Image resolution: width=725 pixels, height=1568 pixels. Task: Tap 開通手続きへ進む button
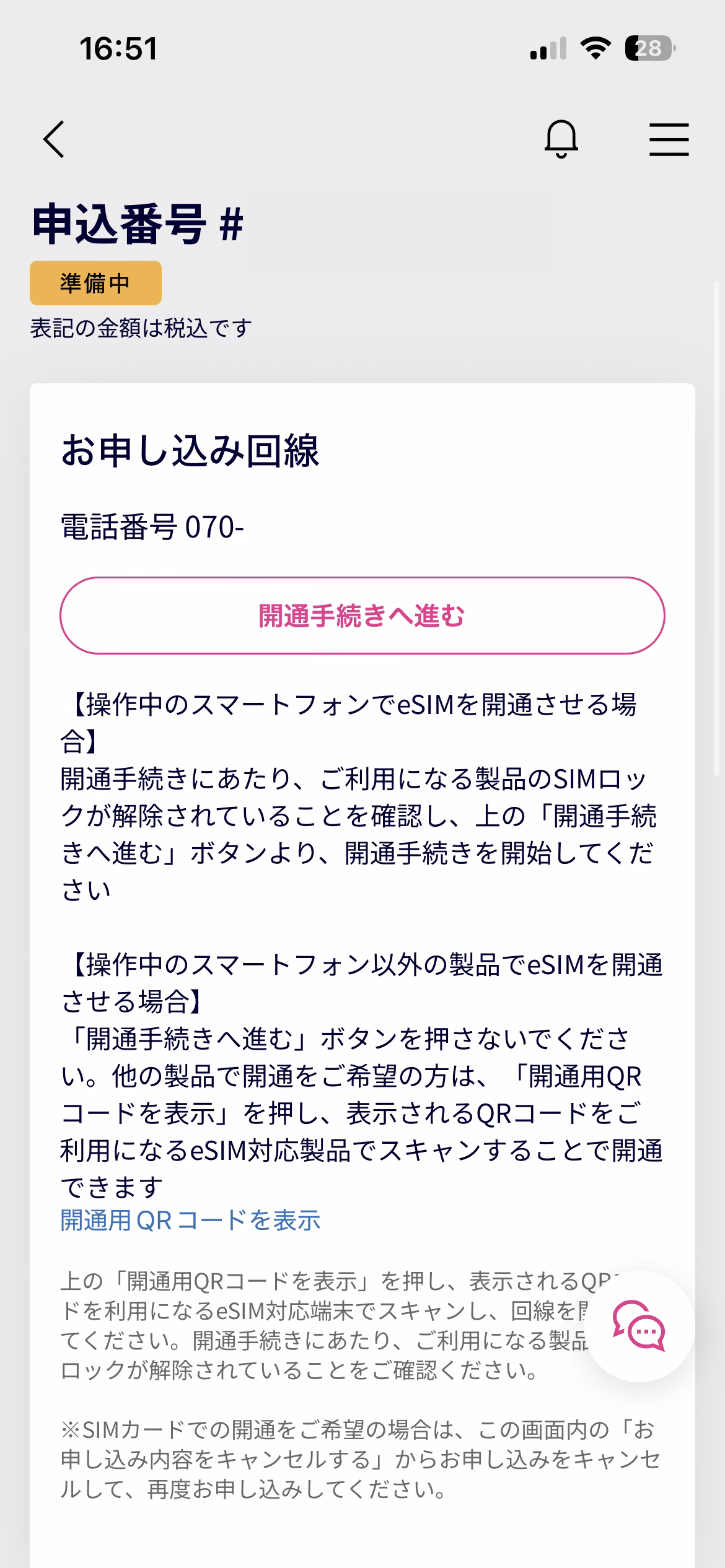pos(362,616)
